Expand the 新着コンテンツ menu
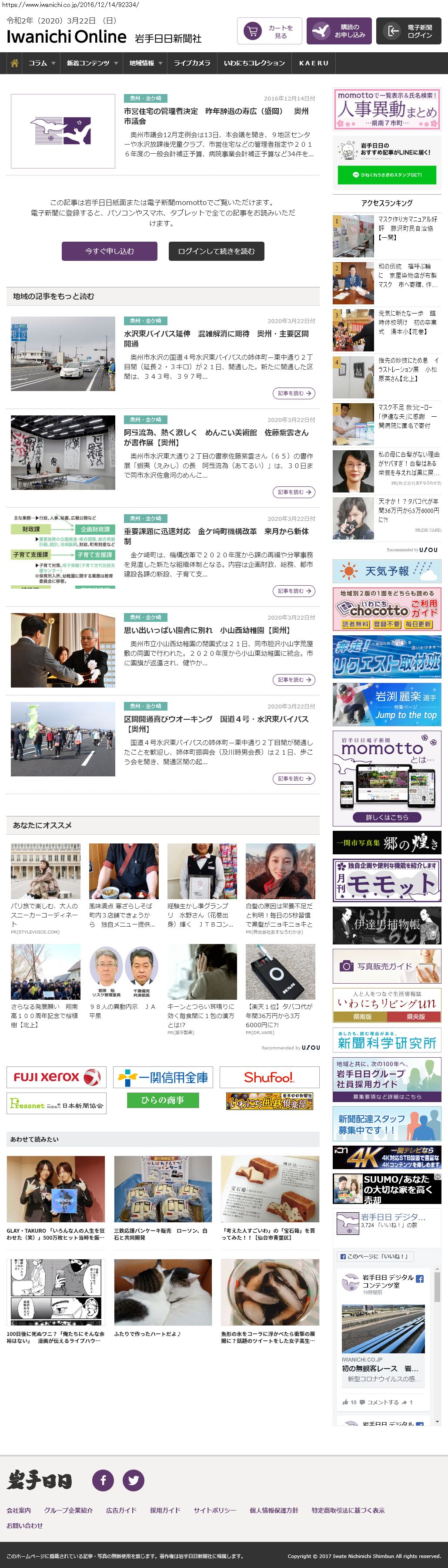 [92, 63]
